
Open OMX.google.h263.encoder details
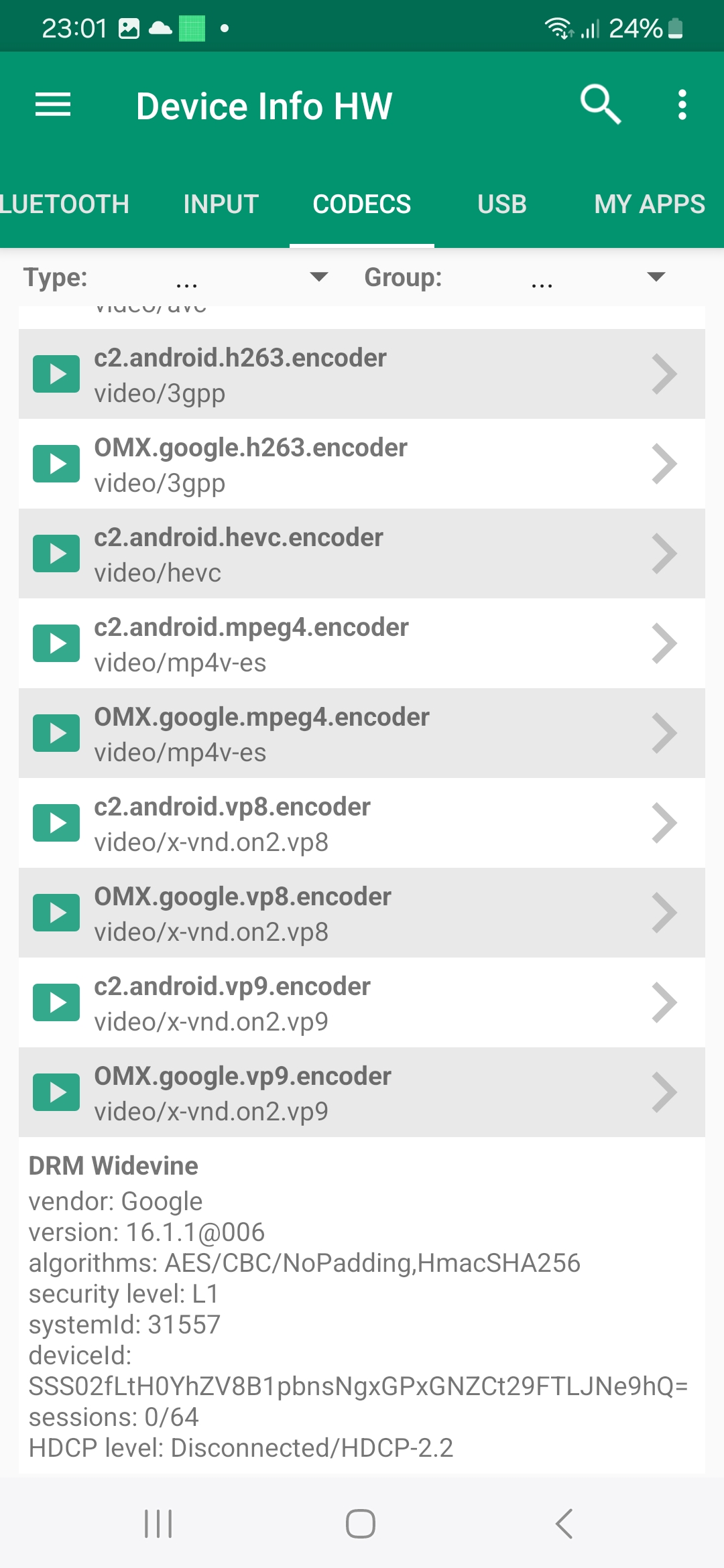coord(362,464)
